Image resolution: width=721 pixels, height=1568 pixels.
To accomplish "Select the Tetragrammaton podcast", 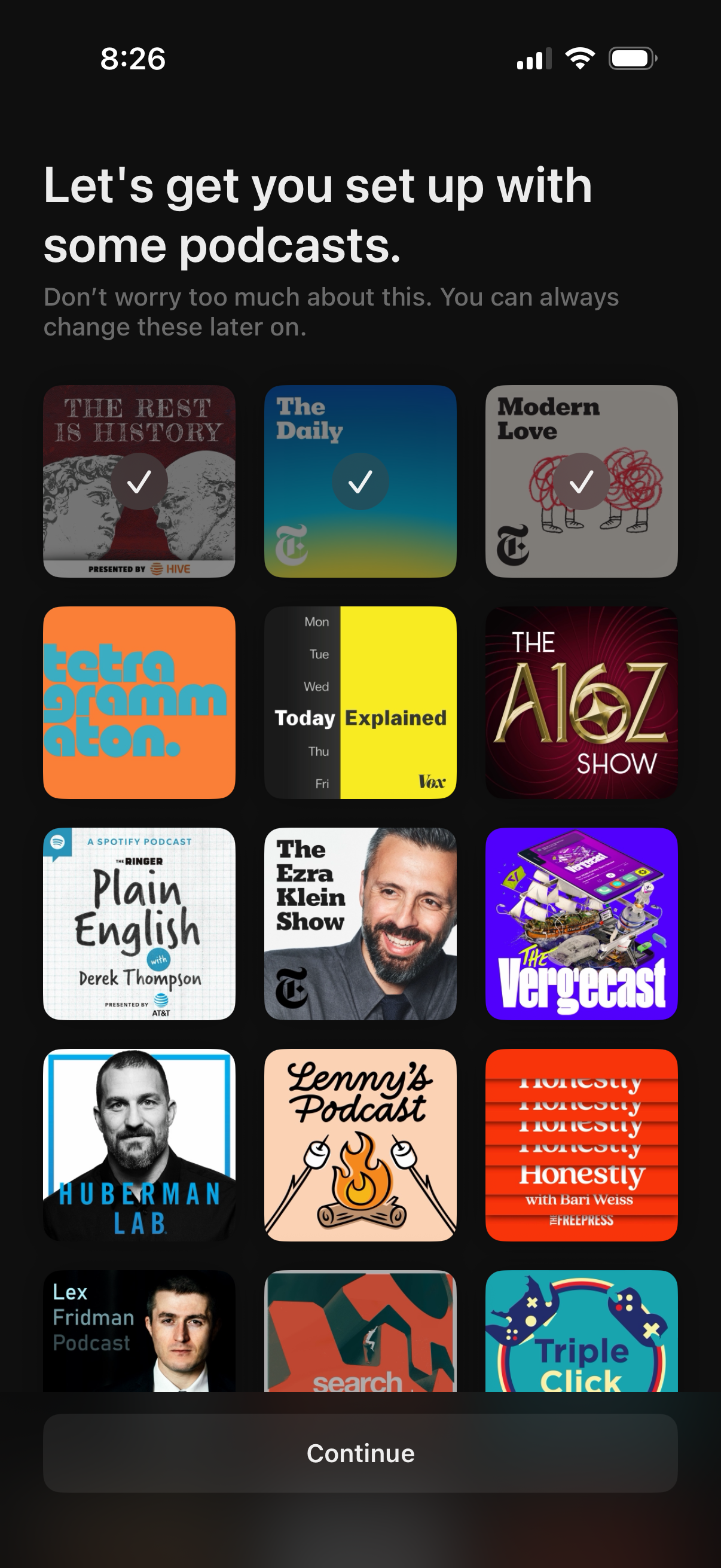I will click(x=139, y=702).
